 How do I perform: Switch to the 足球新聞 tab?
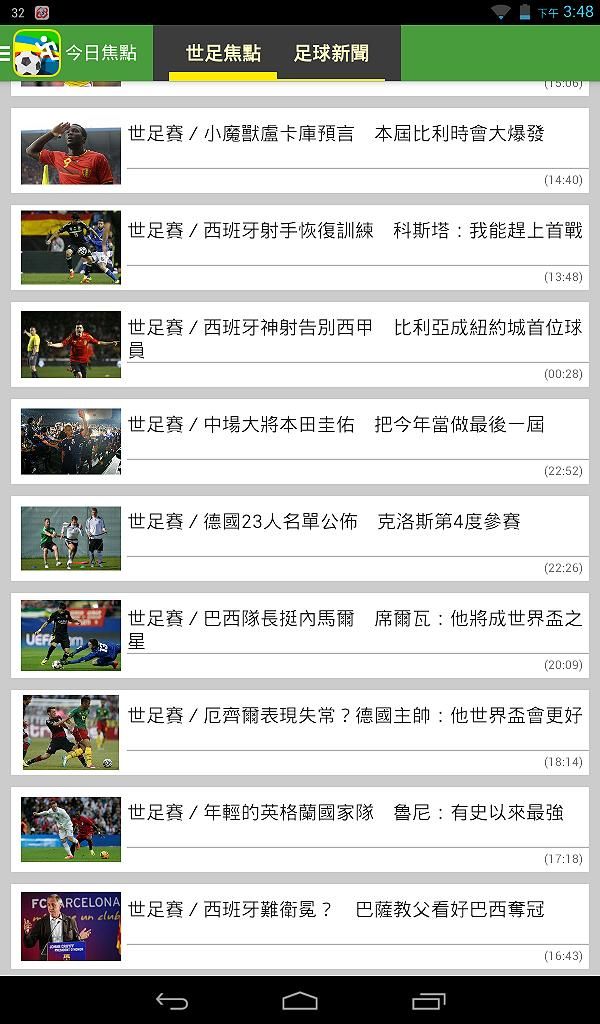[x=331, y=54]
